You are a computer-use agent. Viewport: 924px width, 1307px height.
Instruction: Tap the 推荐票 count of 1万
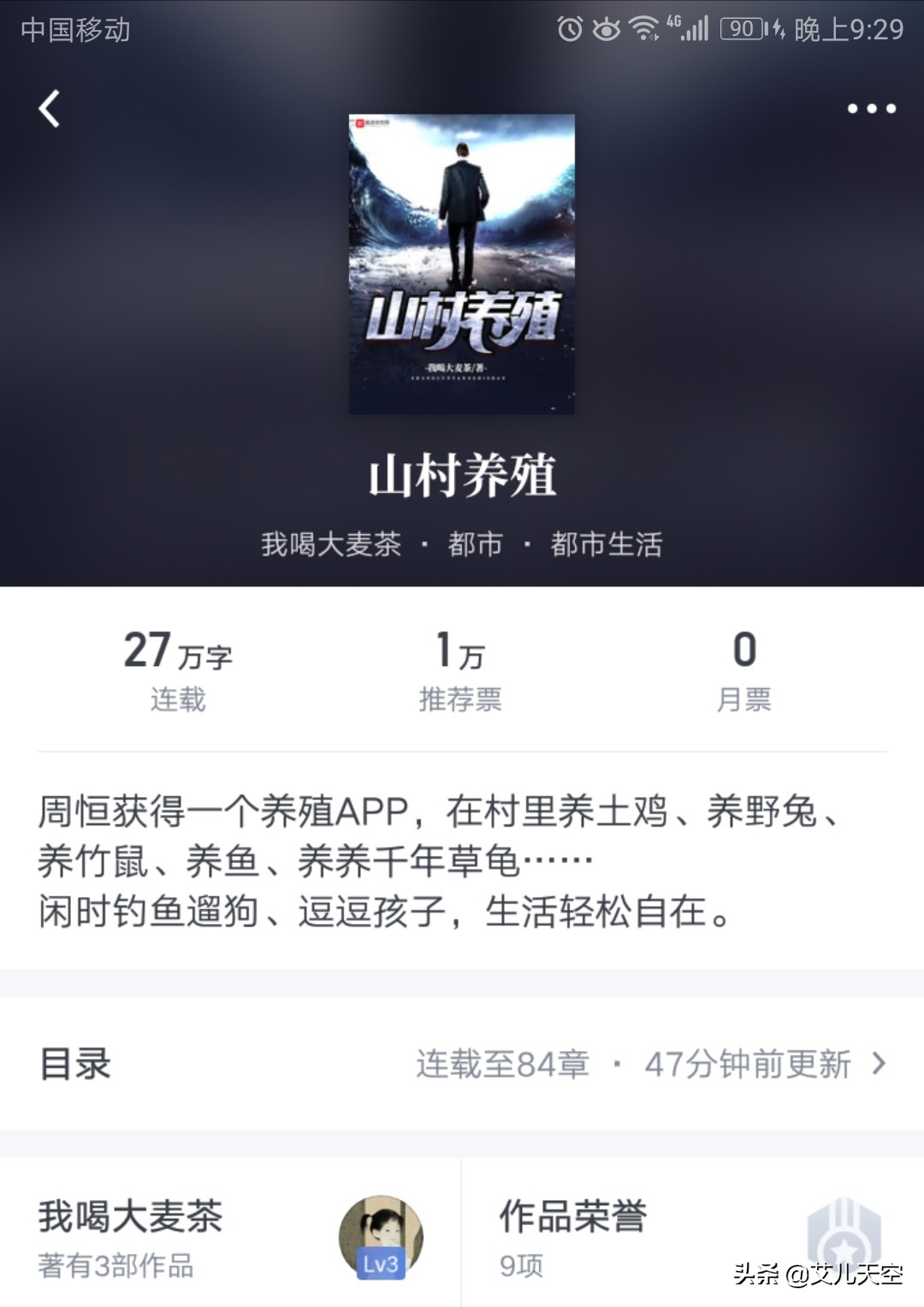coord(462,672)
